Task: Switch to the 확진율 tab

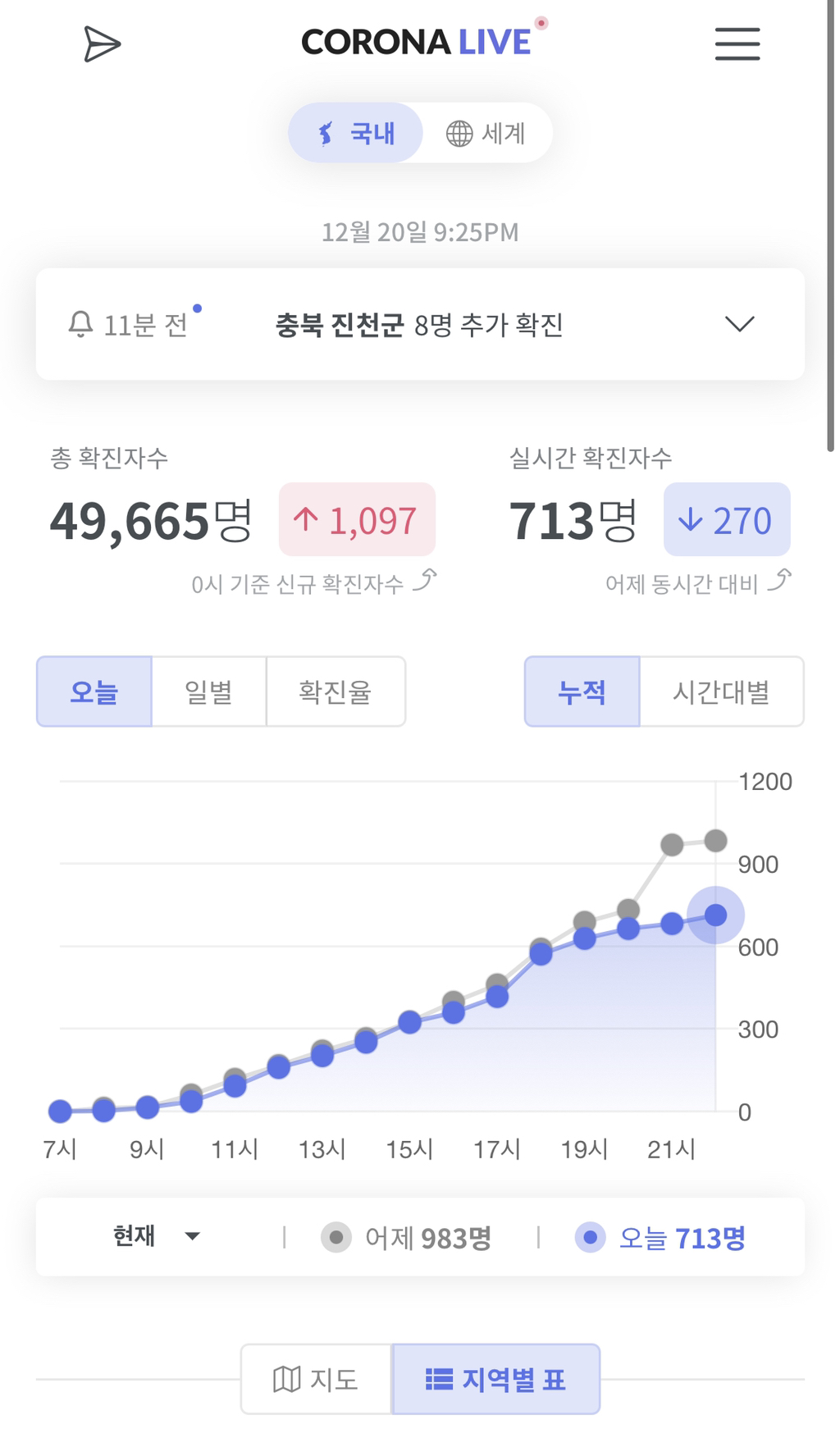Action: (x=335, y=692)
